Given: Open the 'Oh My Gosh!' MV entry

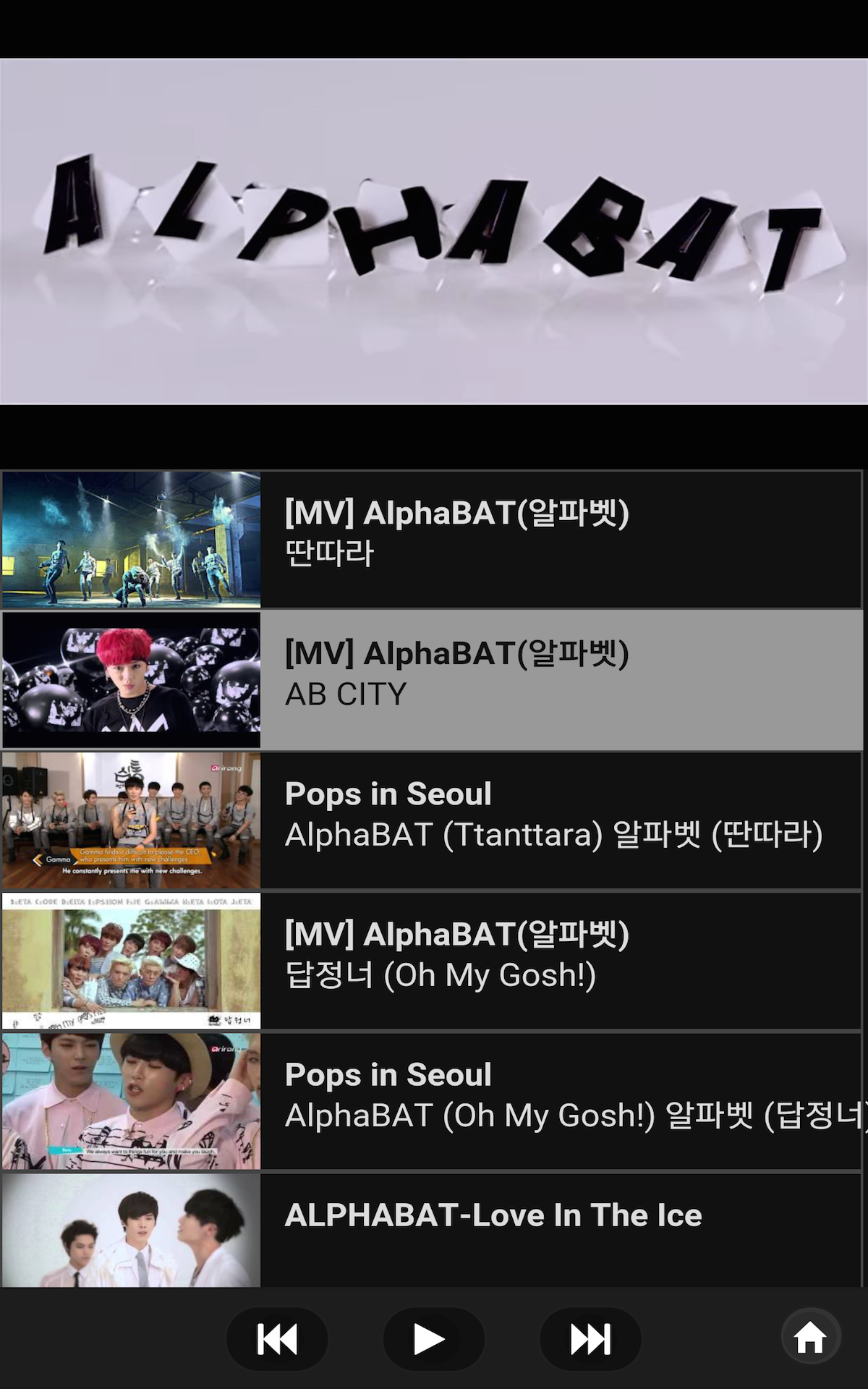Looking at the screenshot, I should point(506,956).
